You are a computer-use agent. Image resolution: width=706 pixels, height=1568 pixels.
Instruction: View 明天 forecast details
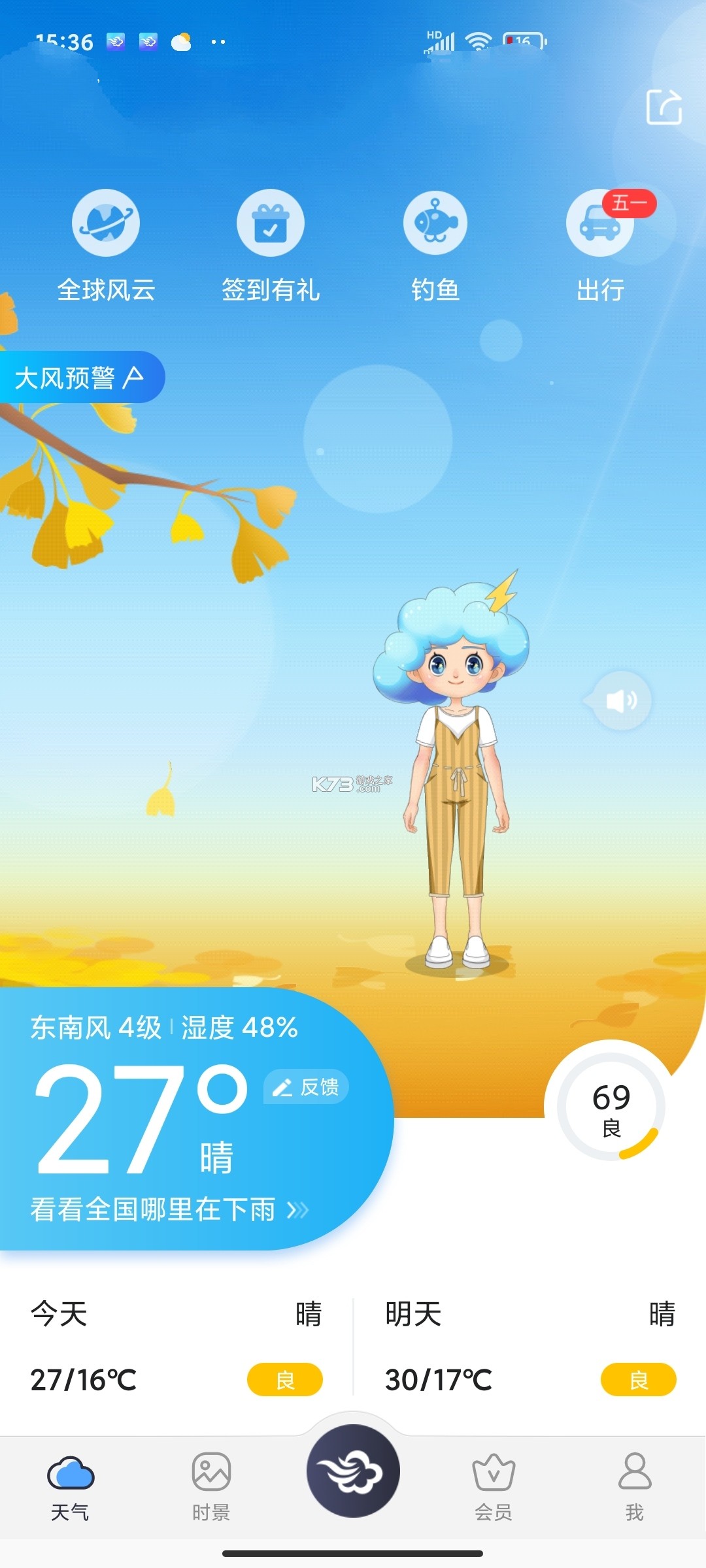[529, 1347]
